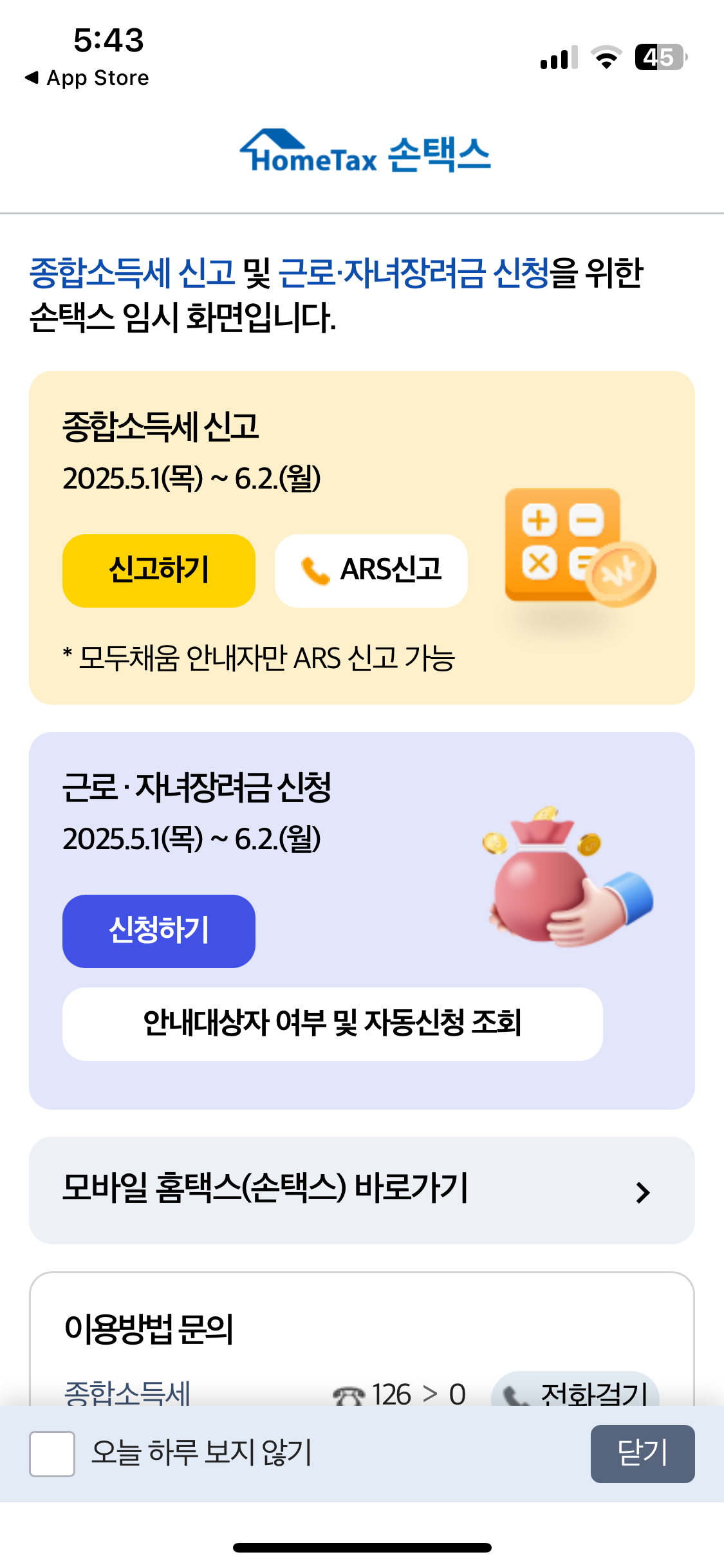Tap the home indicator bar at bottom
Image resolution: width=724 pixels, height=1568 pixels.
(362, 1547)
